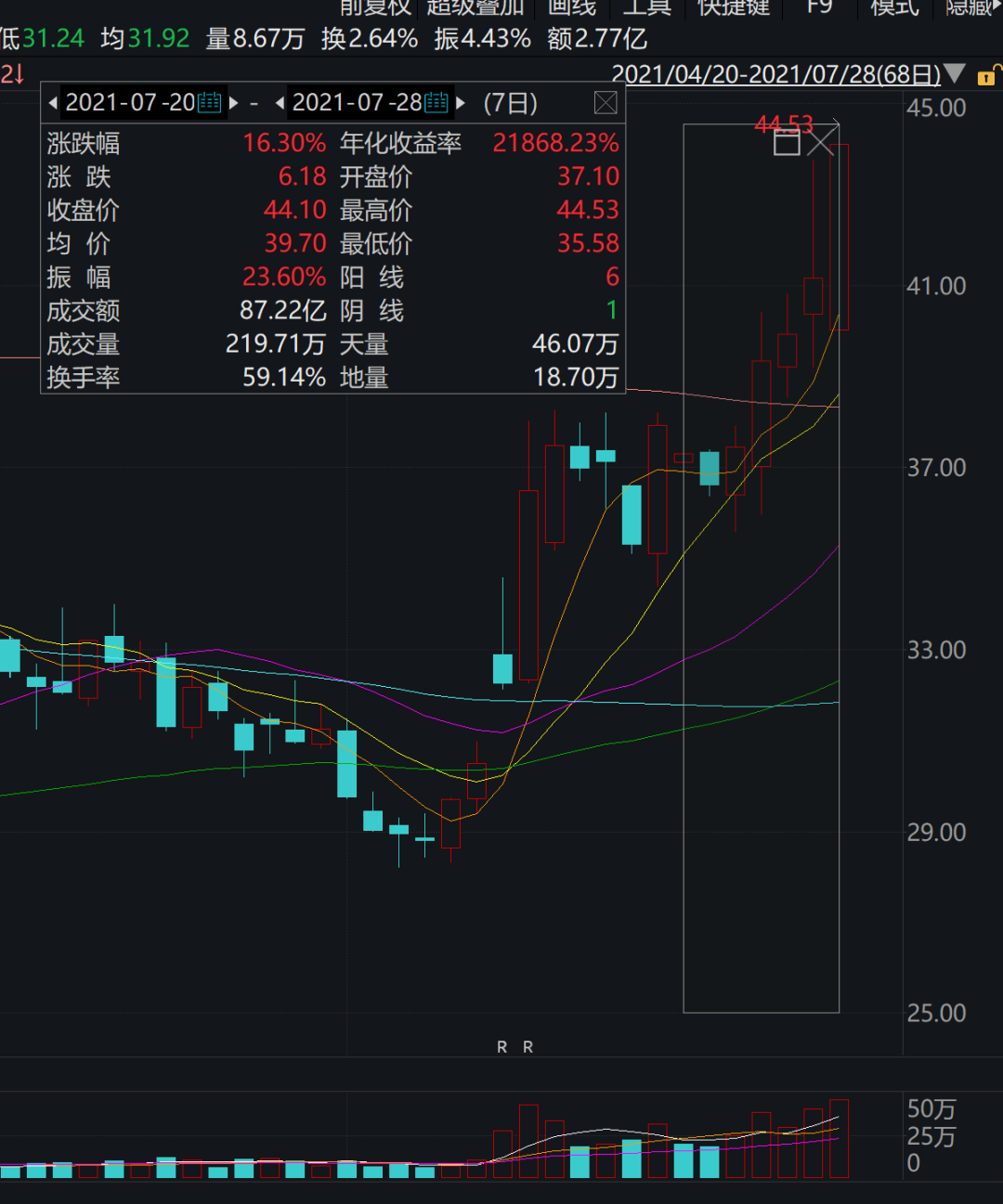Move end date 2021-07-28 forward one day
The image size is (1003, 1204).
(x=461, y=103)
